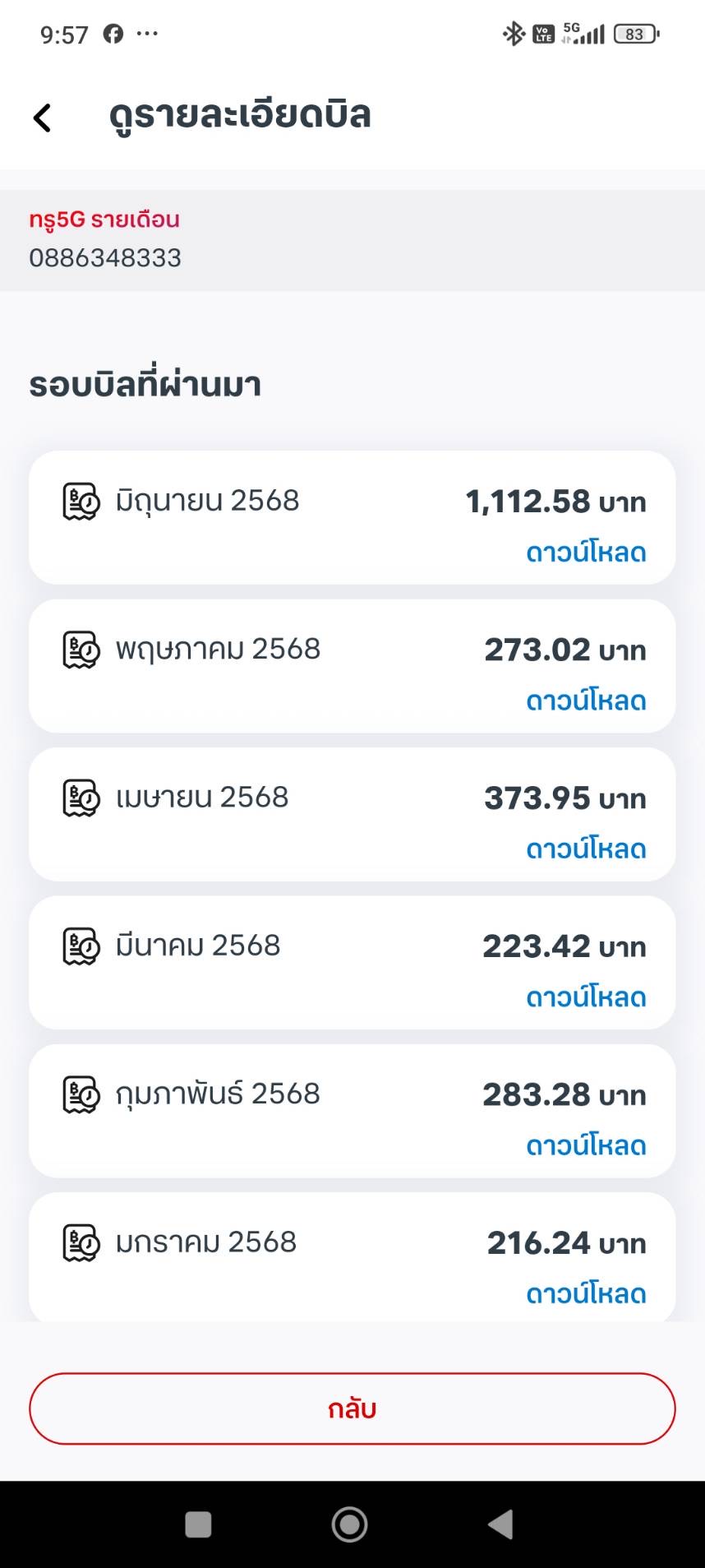
Task: Go back using the top-left arrow
Action: coord(42,118)
